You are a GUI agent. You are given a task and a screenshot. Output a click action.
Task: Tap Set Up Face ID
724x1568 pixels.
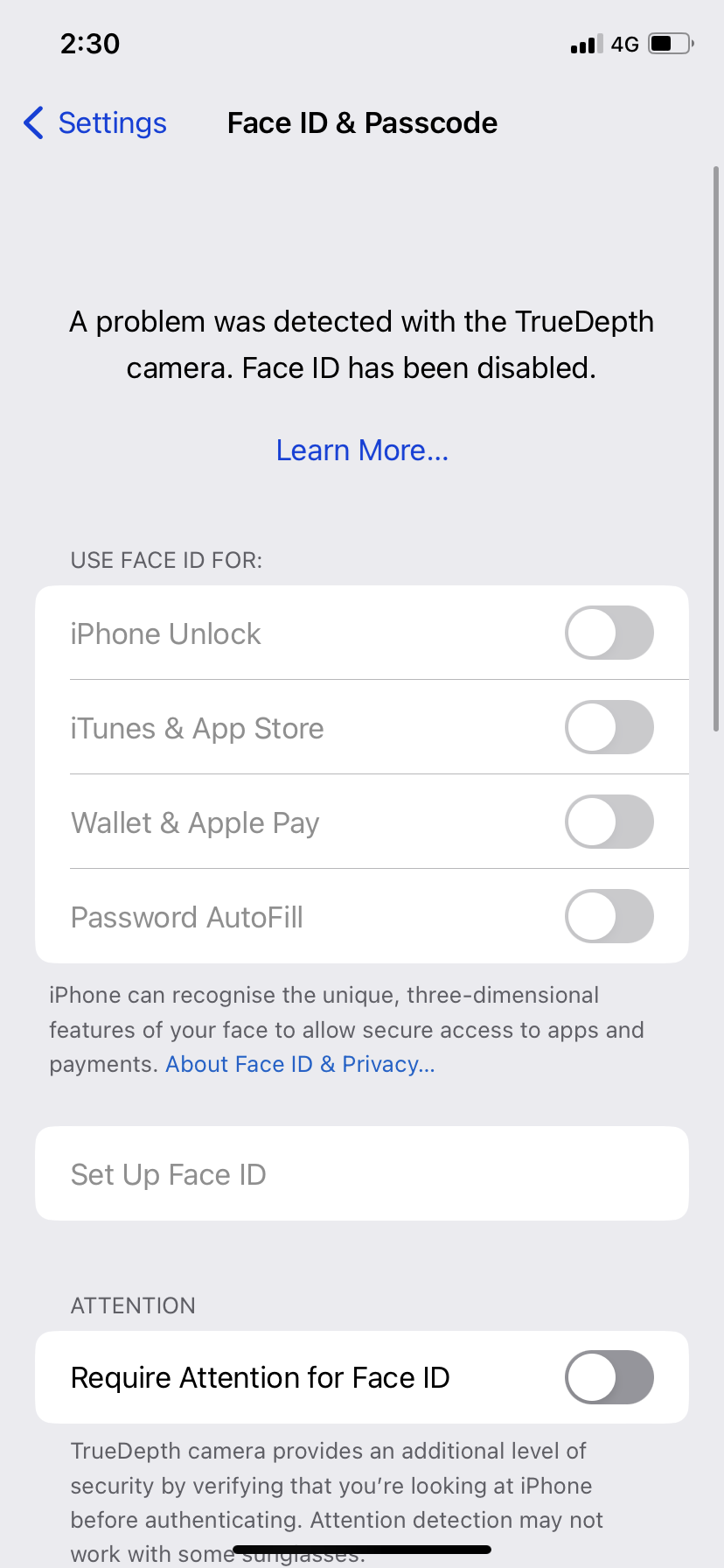[x=361, y=1173]
